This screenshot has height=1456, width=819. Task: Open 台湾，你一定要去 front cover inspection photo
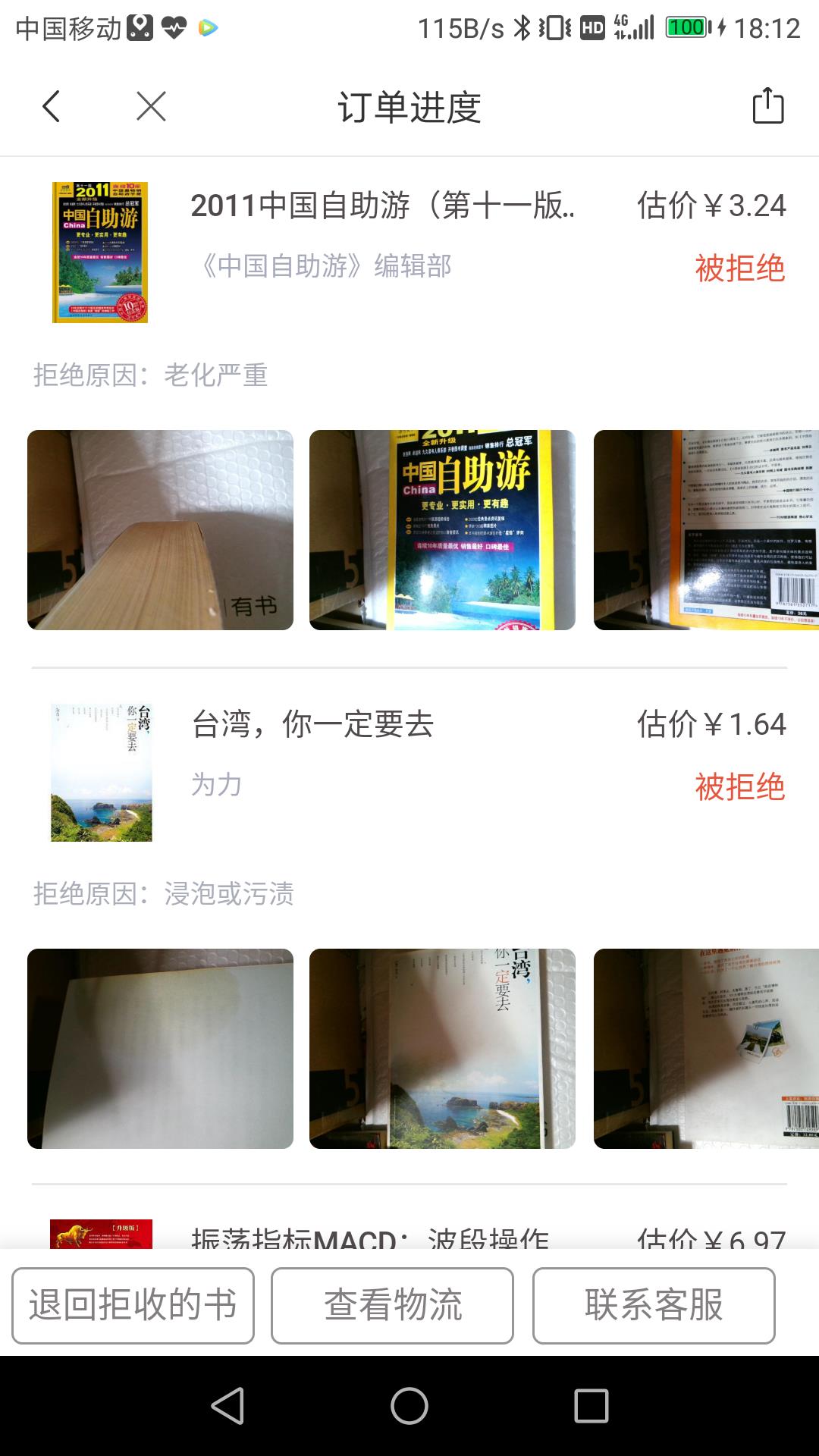click(x=442, y=1048)
